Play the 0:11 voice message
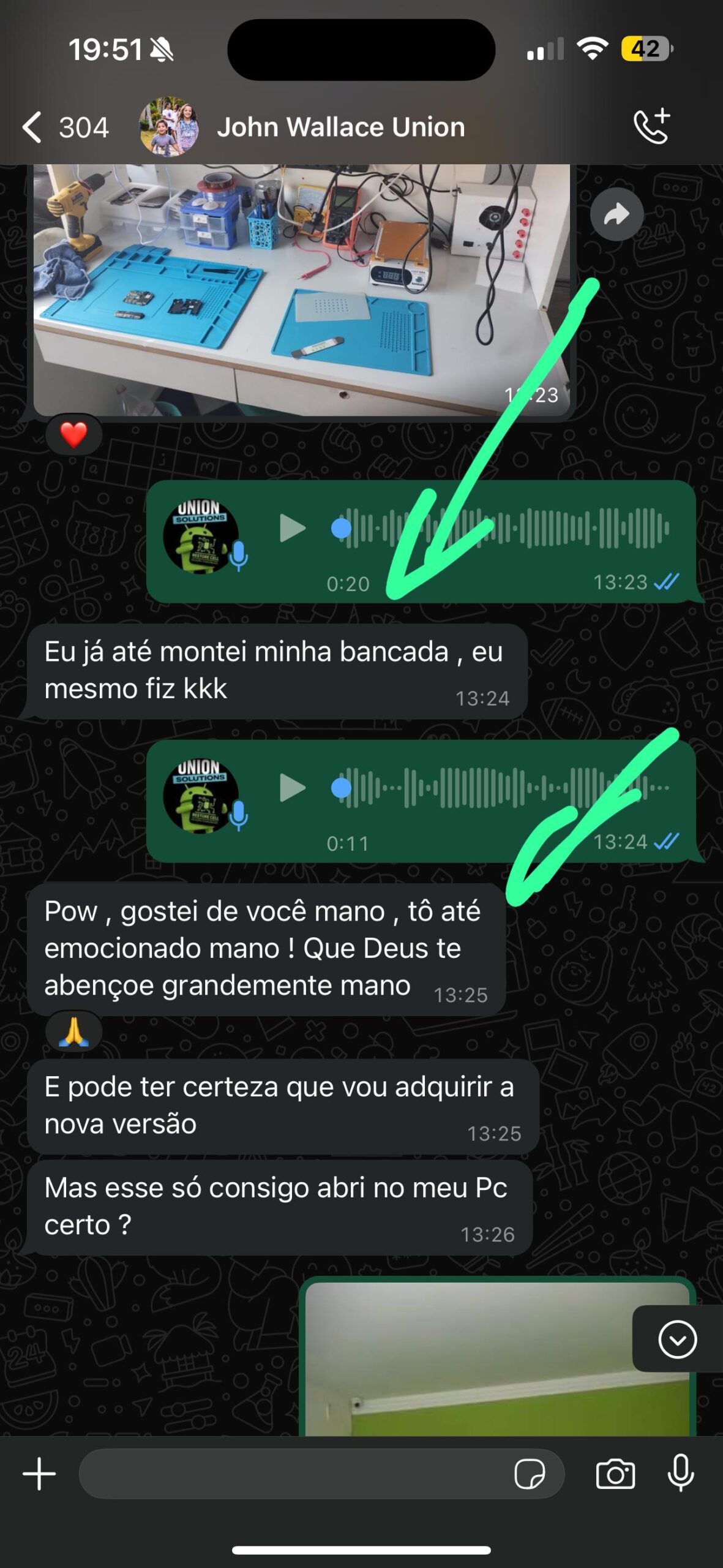This screenshot has height=1568, width=723. [x=292, y=788]
